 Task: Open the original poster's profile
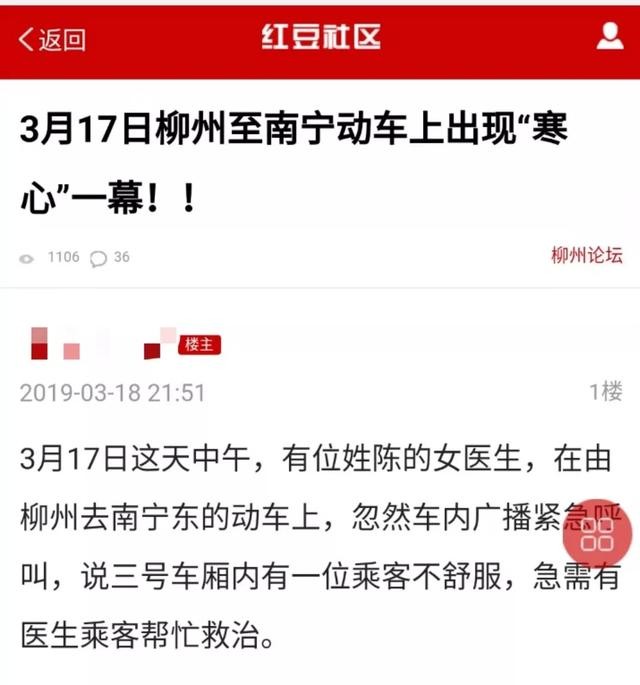tap(100, 346)
